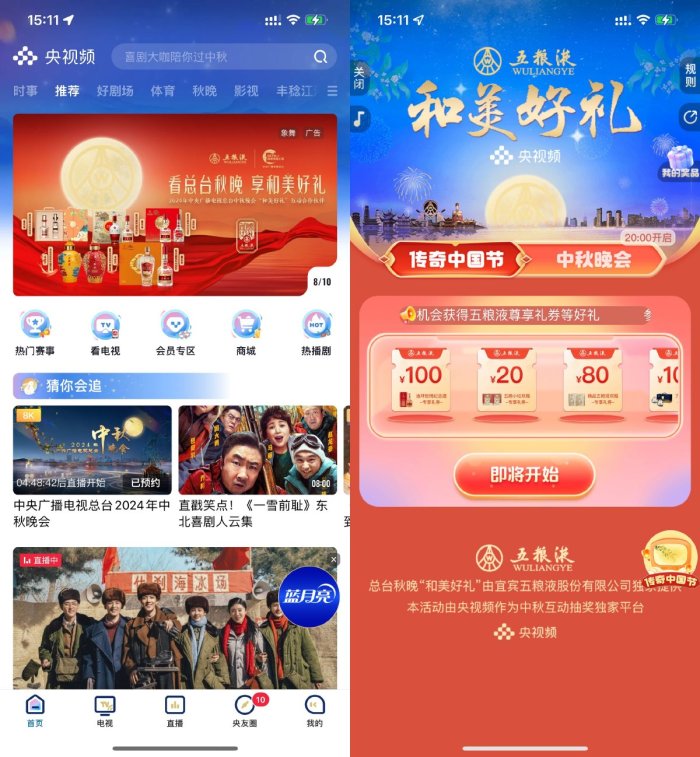Open the 商城 shop shortcut
This screenshot has height=757, width=700.
pyautogui.click(x=246, y=333)
